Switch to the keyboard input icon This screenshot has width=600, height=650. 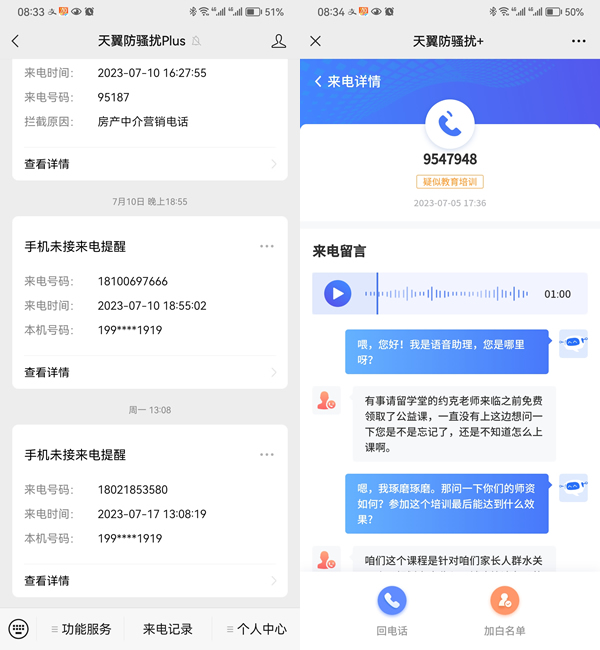point(19,629)
